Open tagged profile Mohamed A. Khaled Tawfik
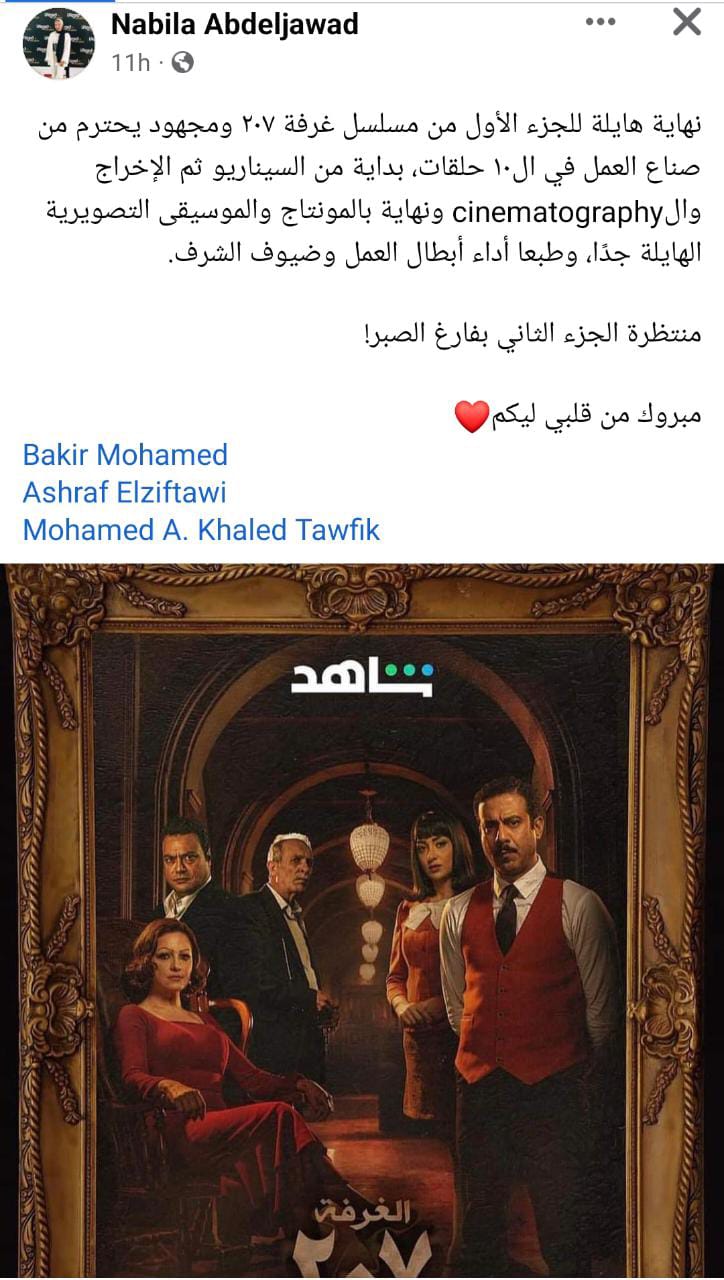724x1280 pixels. point(201,529)
